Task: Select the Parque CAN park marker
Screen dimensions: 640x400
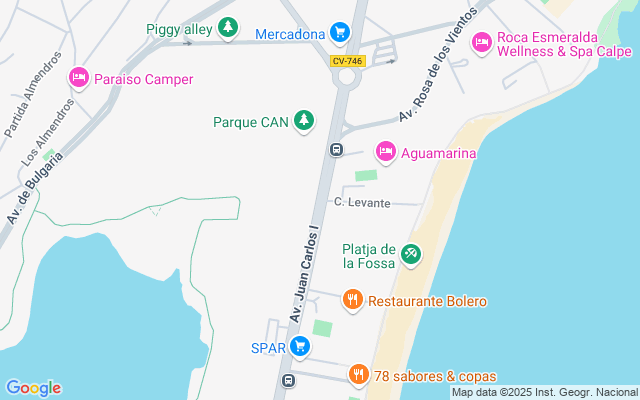Action: point(304,122)
